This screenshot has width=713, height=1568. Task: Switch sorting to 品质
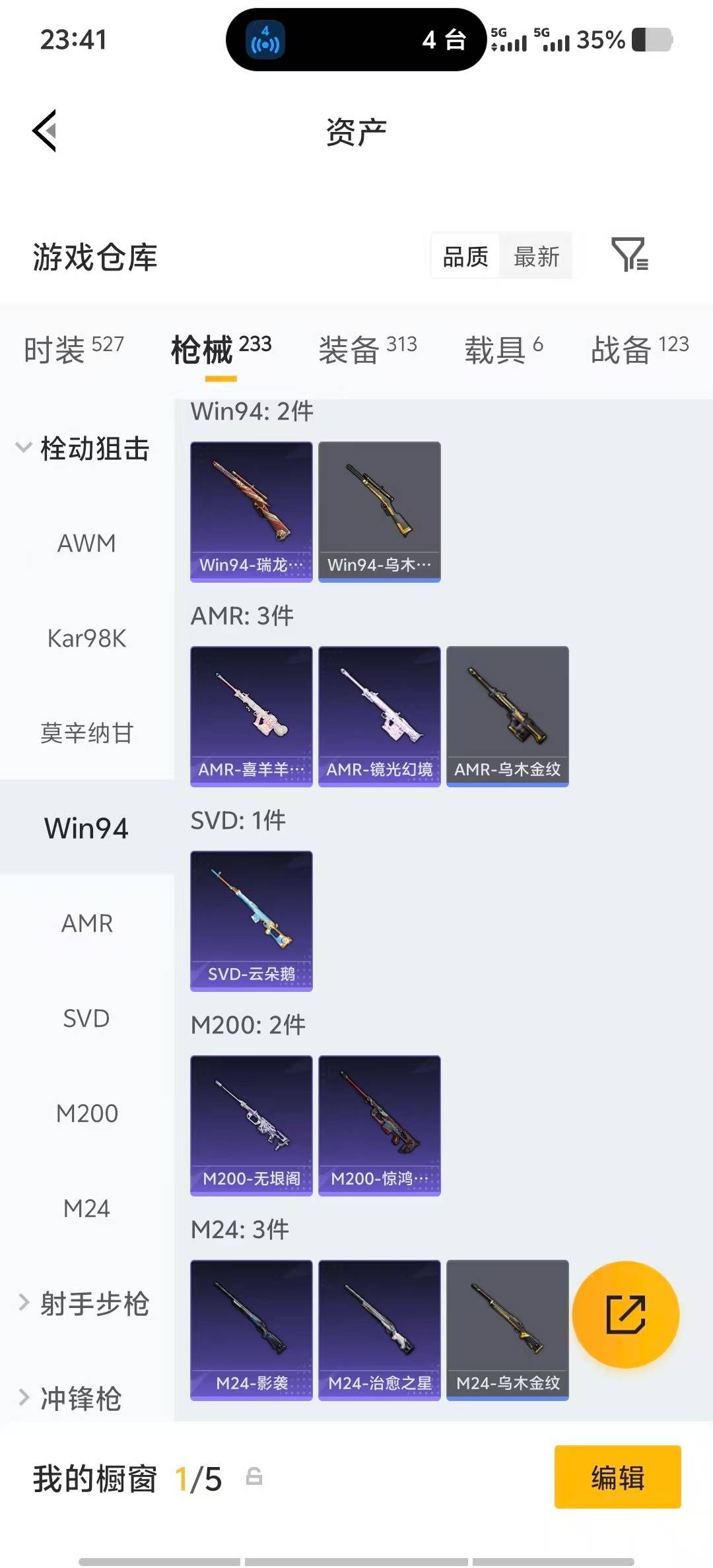[464, 256]
